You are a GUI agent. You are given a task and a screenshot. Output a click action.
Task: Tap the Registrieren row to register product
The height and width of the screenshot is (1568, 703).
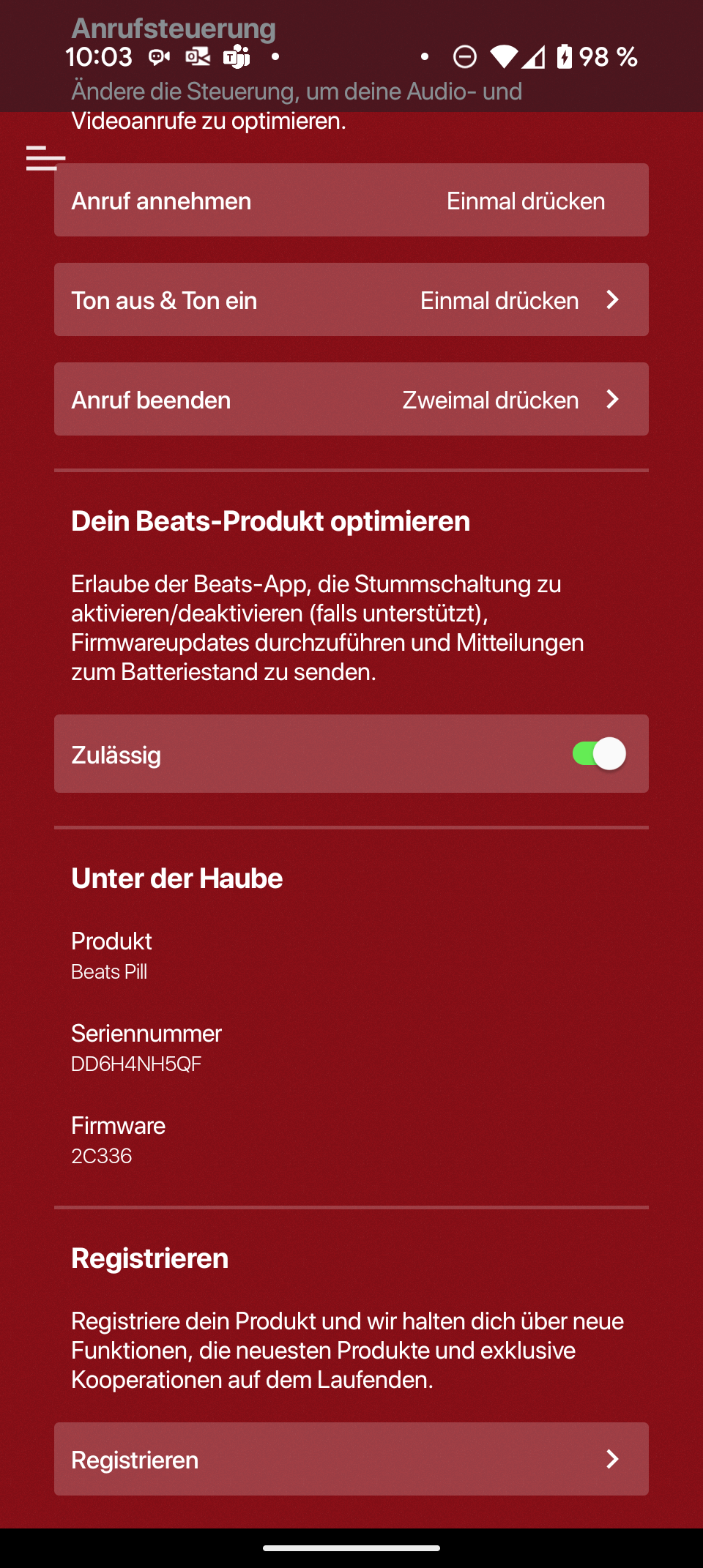click(351, 1459)
